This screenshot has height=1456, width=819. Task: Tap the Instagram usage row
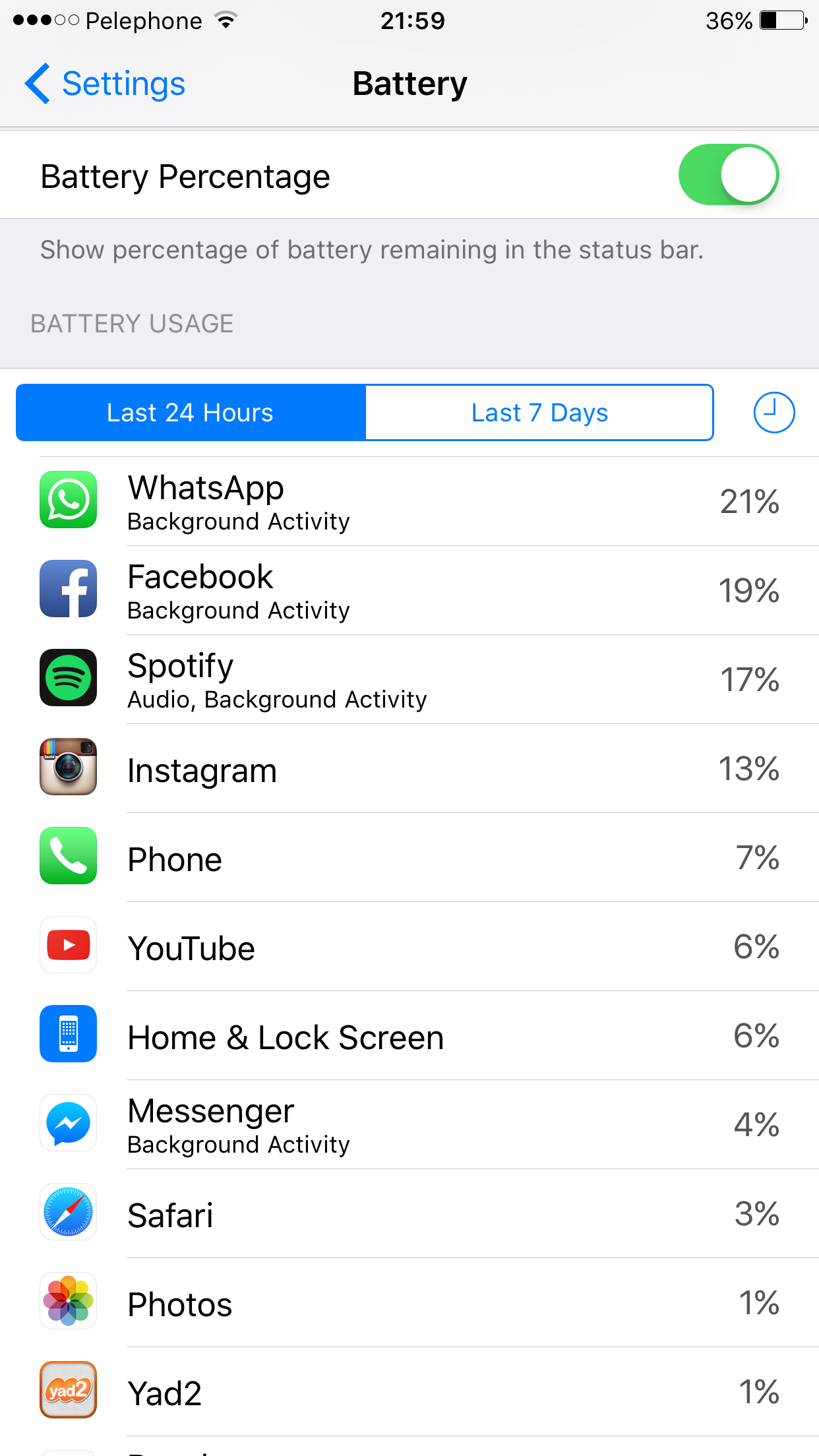click(409, 768)
